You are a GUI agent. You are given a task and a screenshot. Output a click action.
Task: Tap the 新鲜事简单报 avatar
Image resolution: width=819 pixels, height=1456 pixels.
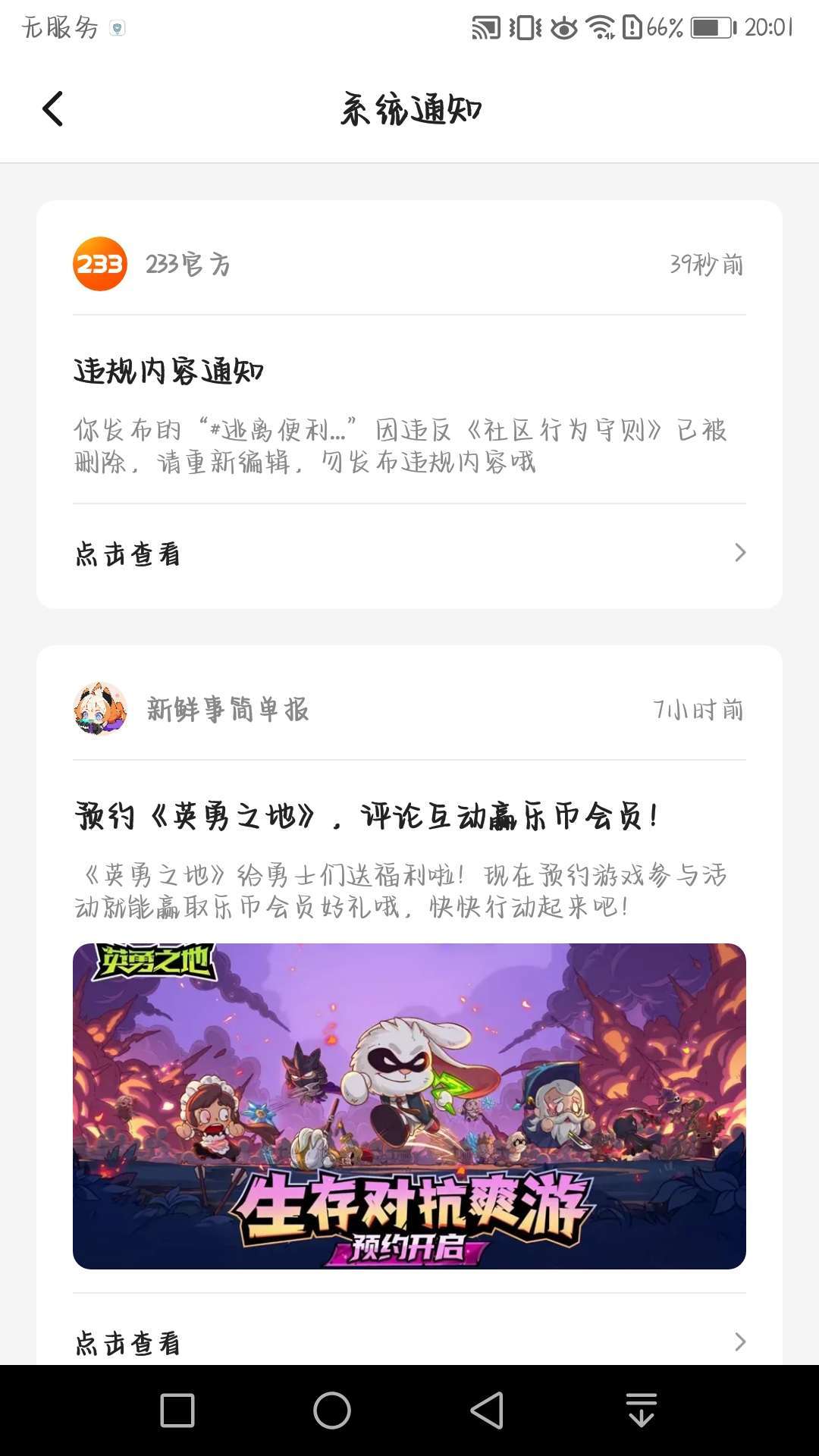[100, 709]
